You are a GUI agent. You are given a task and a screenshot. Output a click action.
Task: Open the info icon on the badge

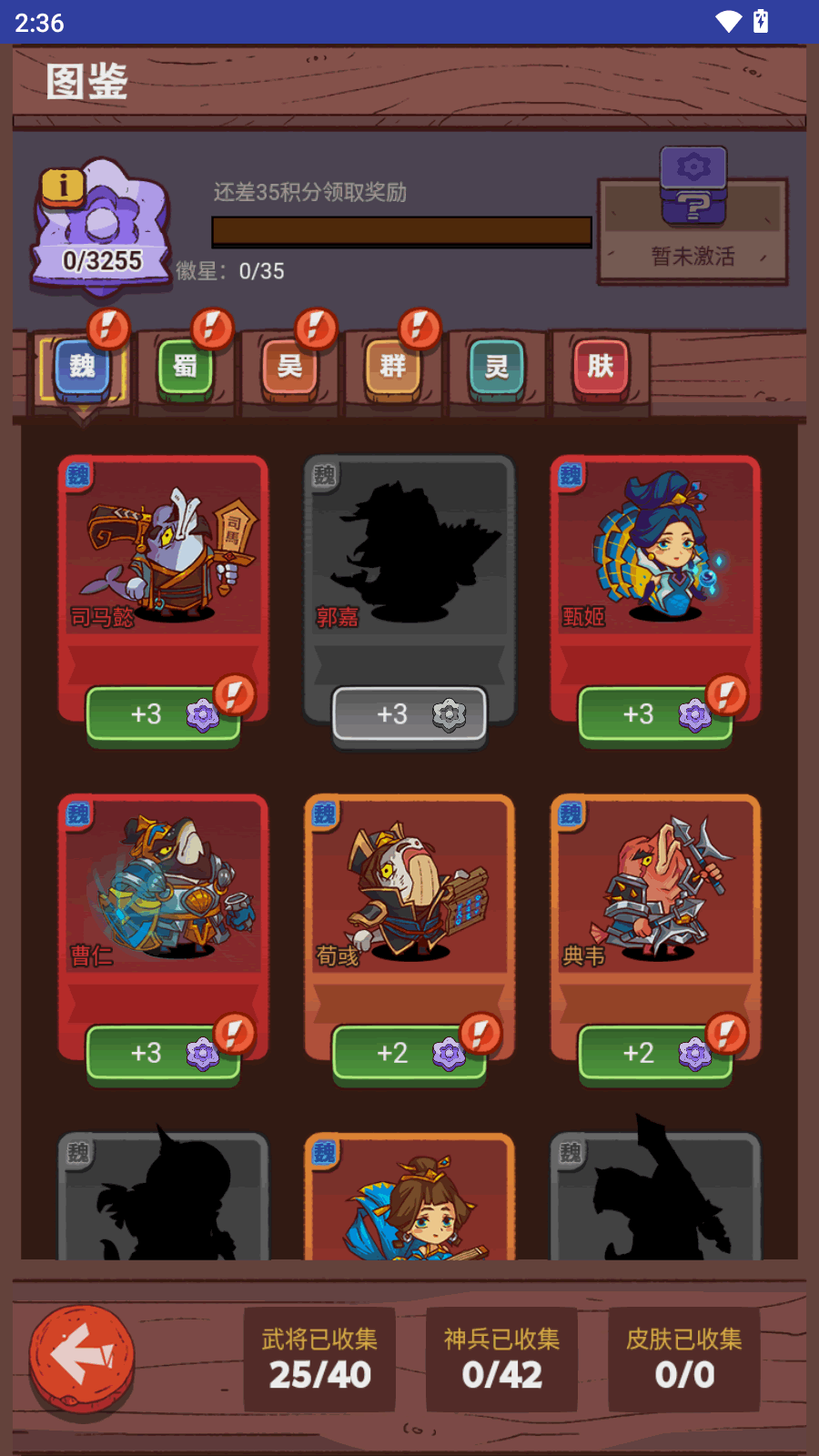[x=62, y=186]
